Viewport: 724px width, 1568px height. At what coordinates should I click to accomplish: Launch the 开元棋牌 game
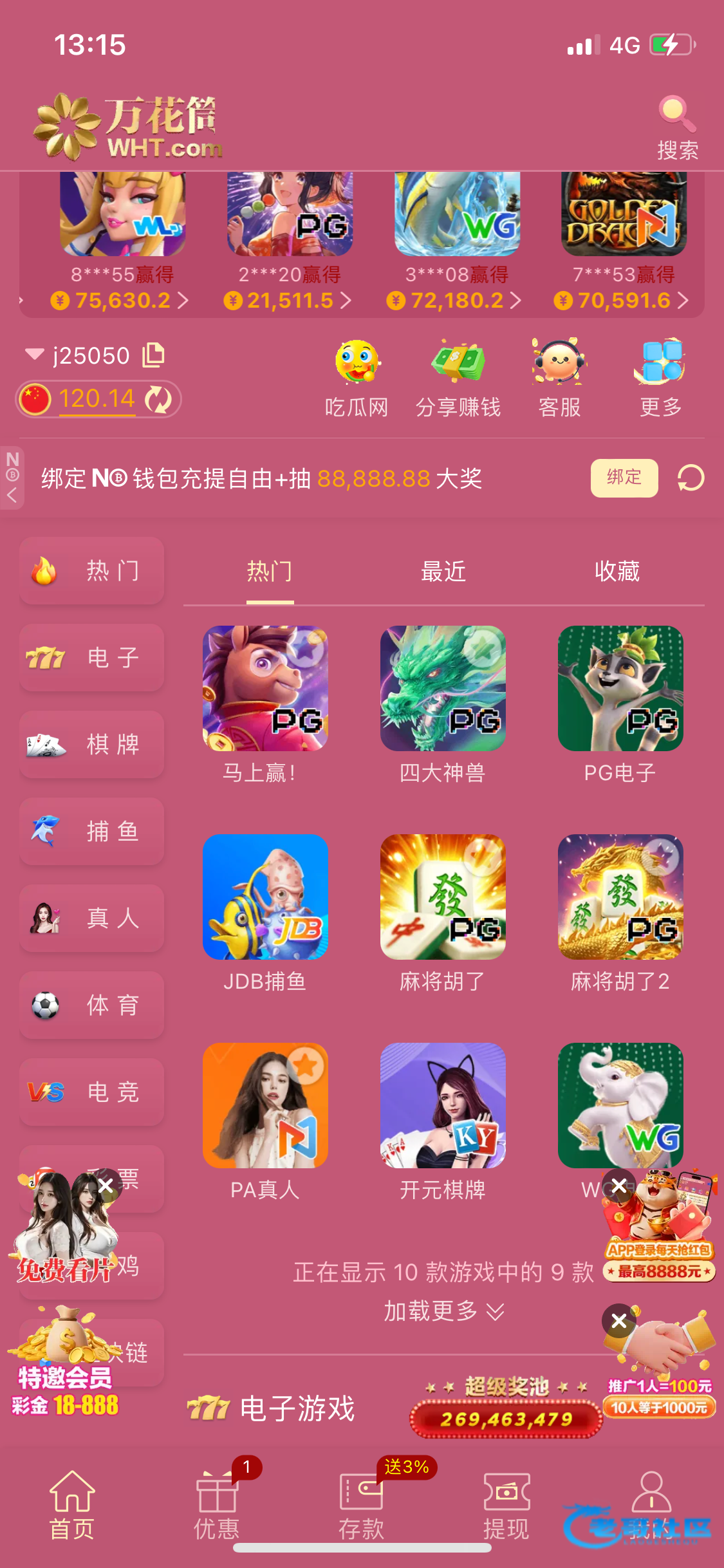tap(443, 1106)
